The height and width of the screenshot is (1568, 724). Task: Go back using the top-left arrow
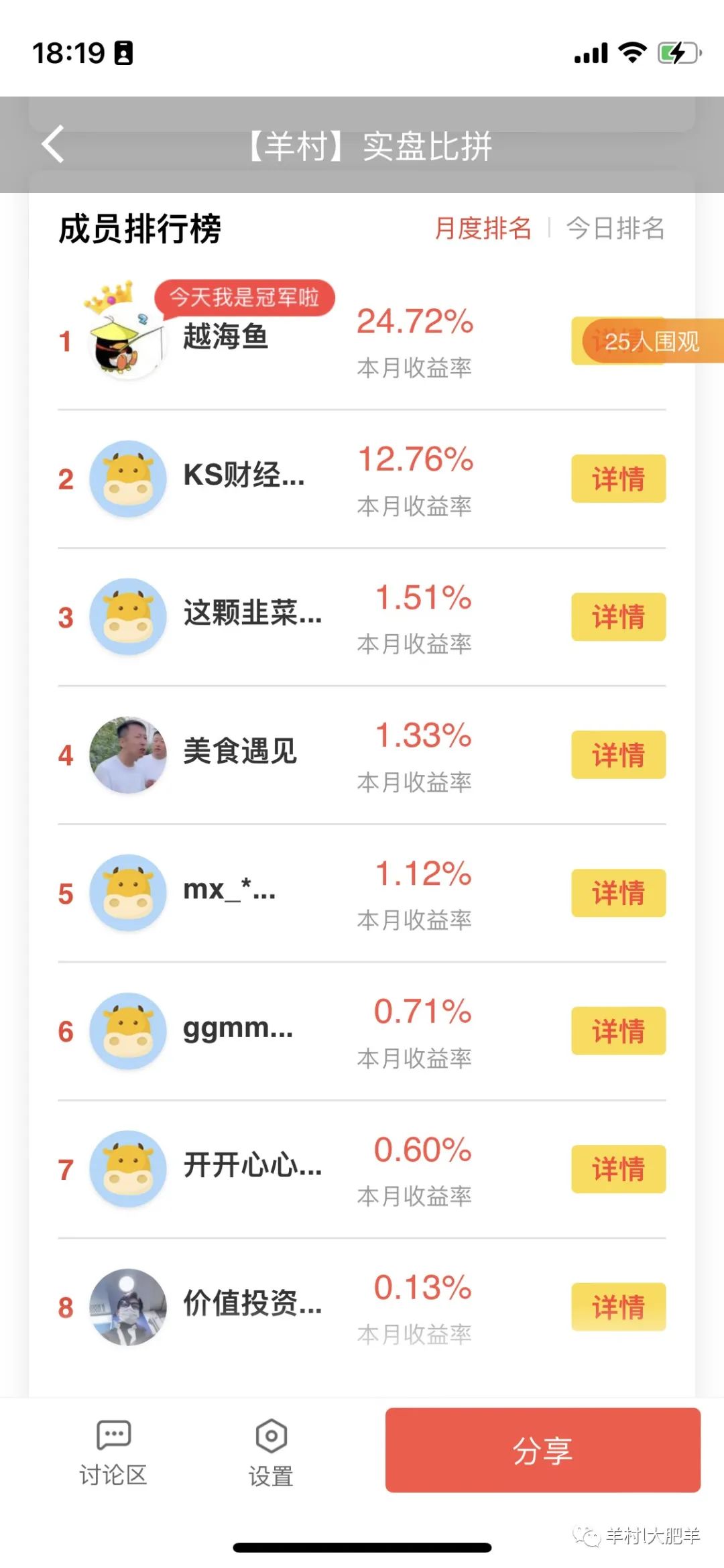tap(53, 144)
